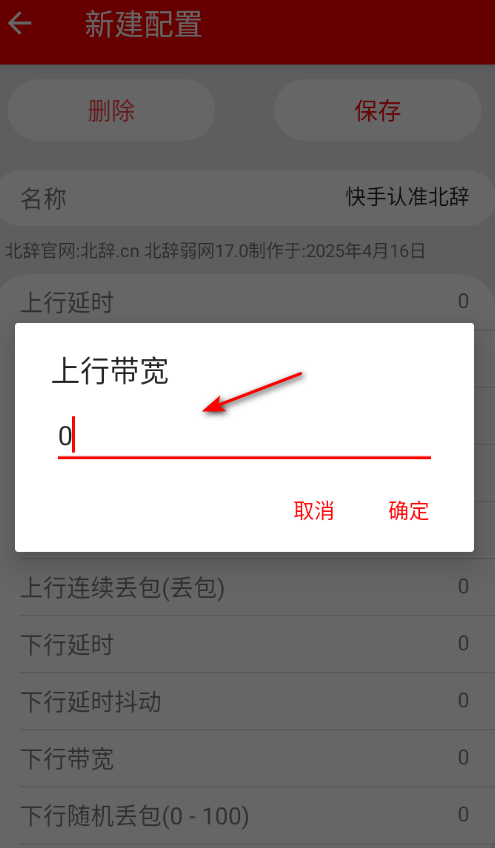Tap the 删除 button

coord(111,110)
